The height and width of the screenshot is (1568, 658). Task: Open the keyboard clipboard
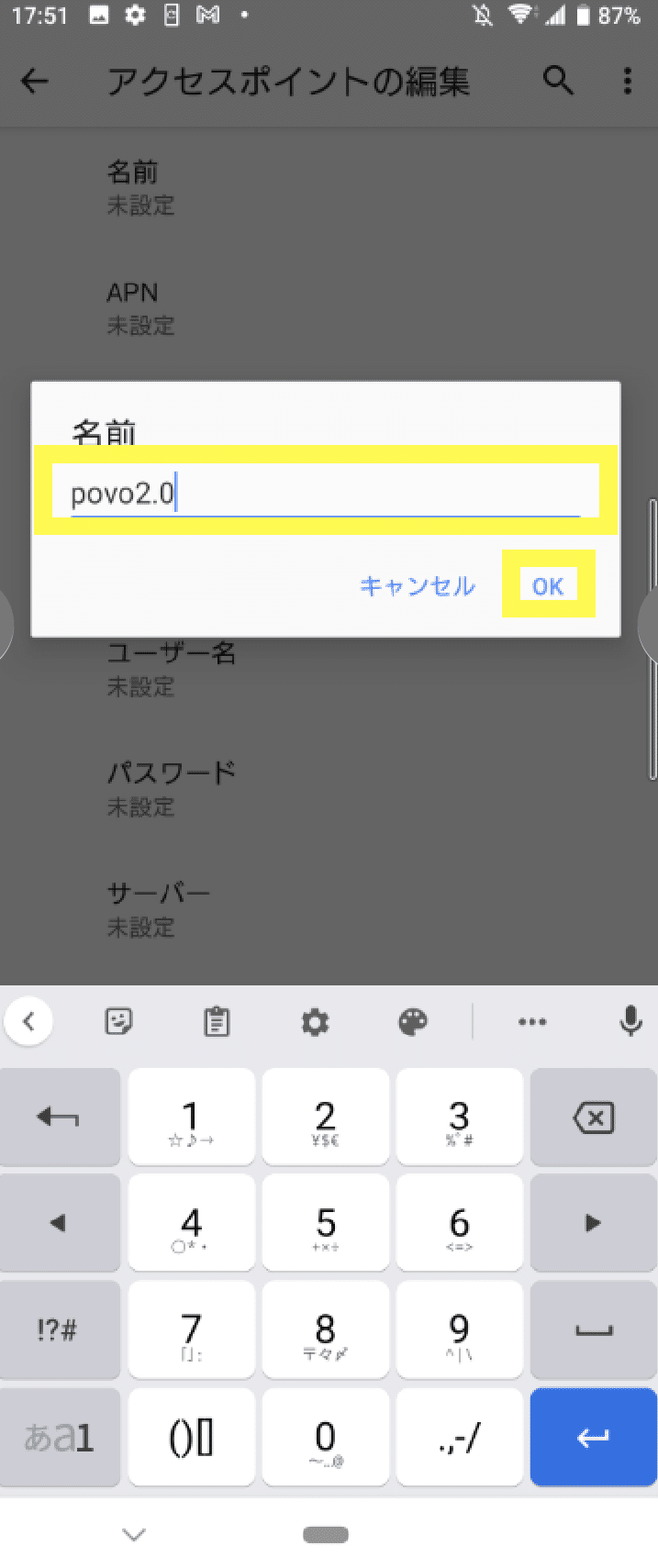217,1021
